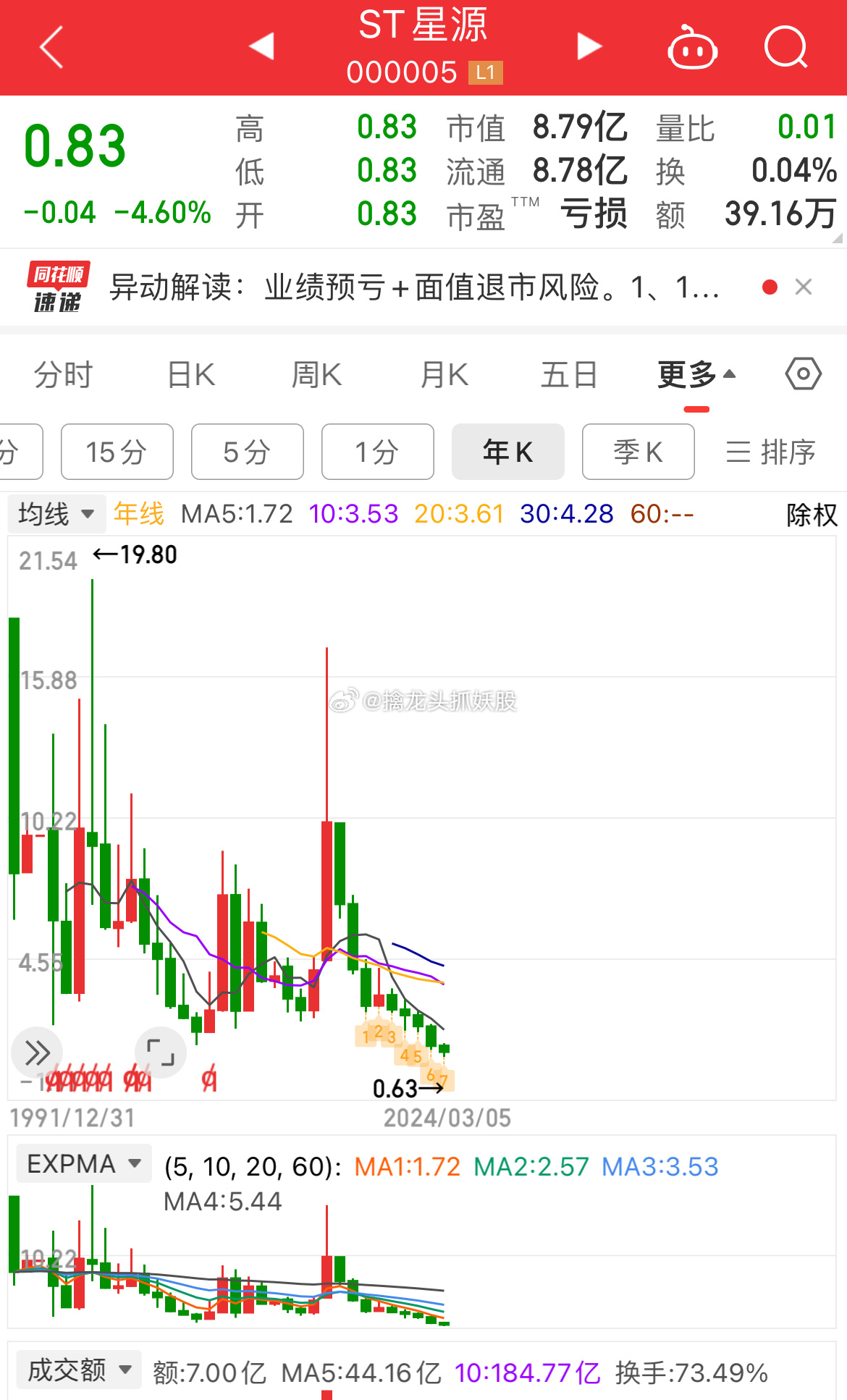Viewport: 847px width, 1400px height.
Task: Switch to the next stock
Action: [x=589, y=46]
